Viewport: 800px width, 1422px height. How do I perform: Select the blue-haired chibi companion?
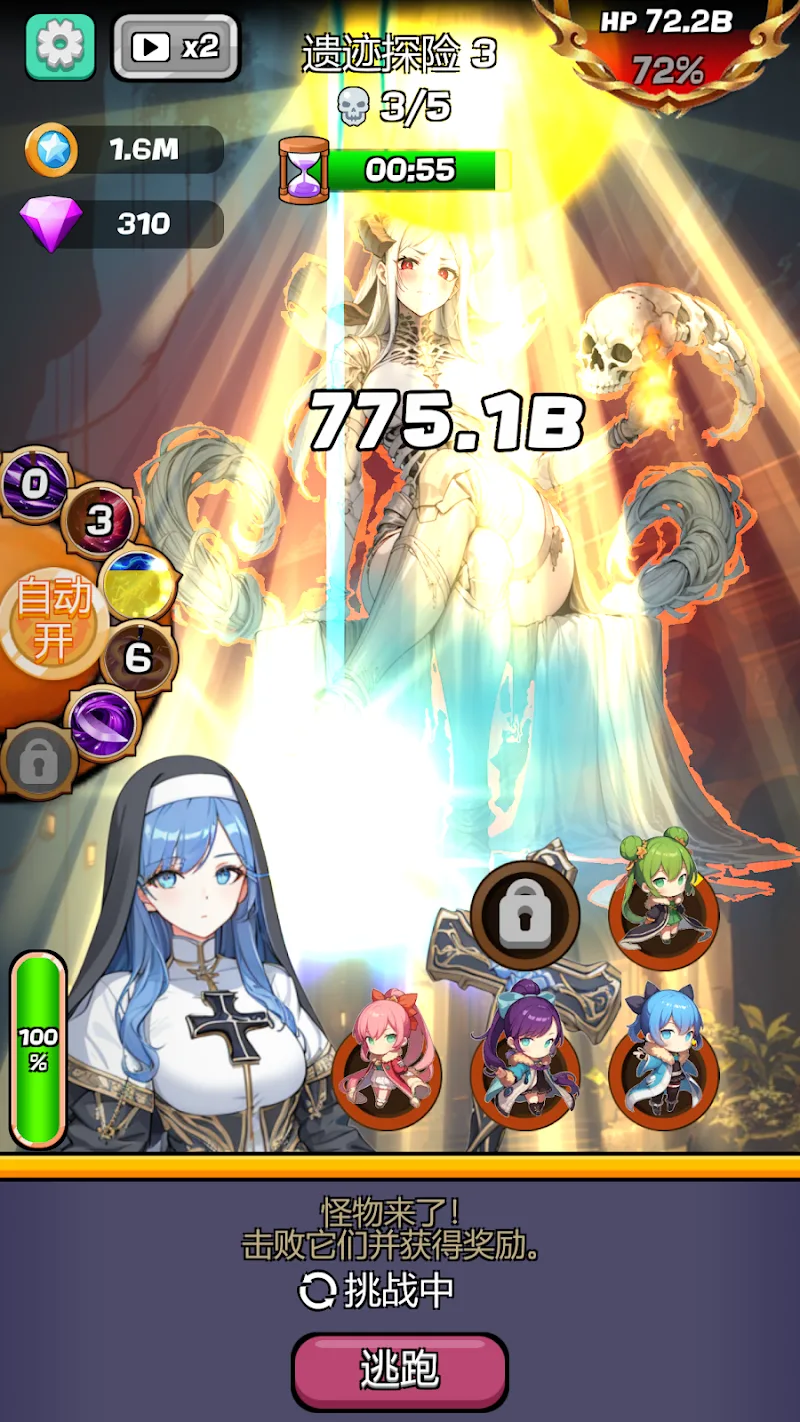point(663,1062)
